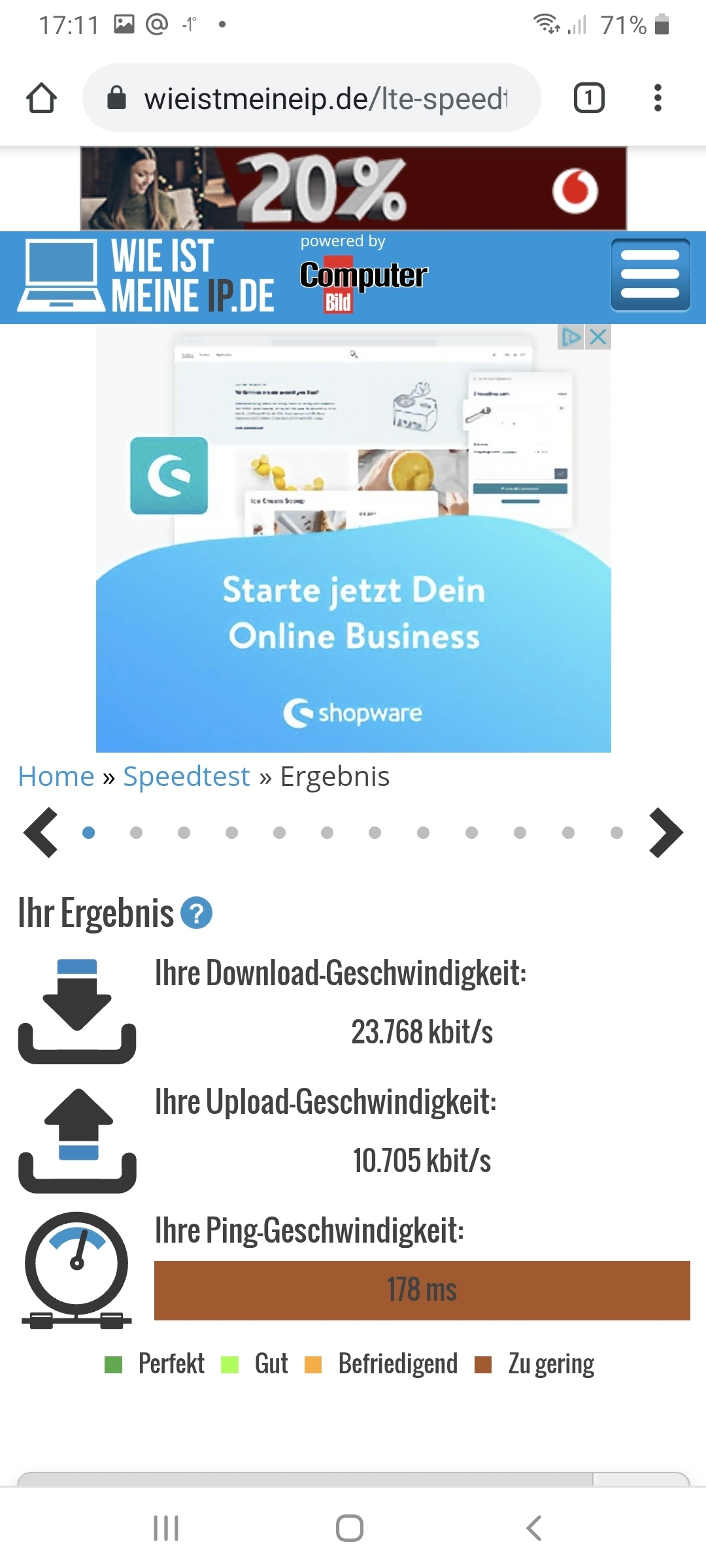Open the Wie ist meine IP.de homepage logo

tap(147, 276)
